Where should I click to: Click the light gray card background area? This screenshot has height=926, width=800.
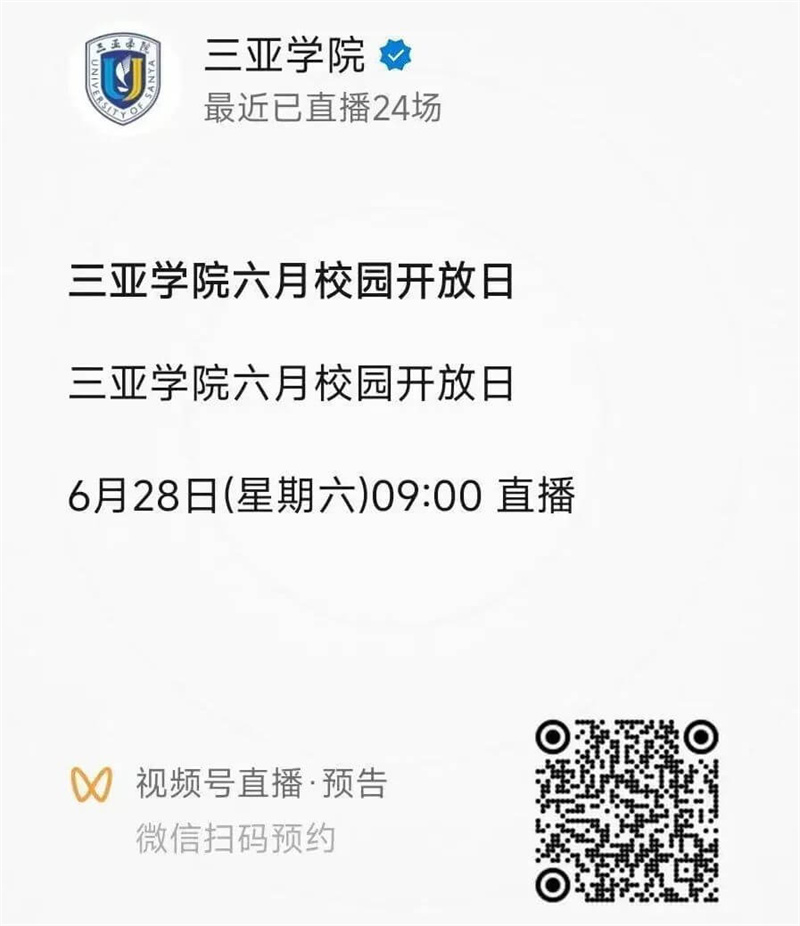pos(400,620)
